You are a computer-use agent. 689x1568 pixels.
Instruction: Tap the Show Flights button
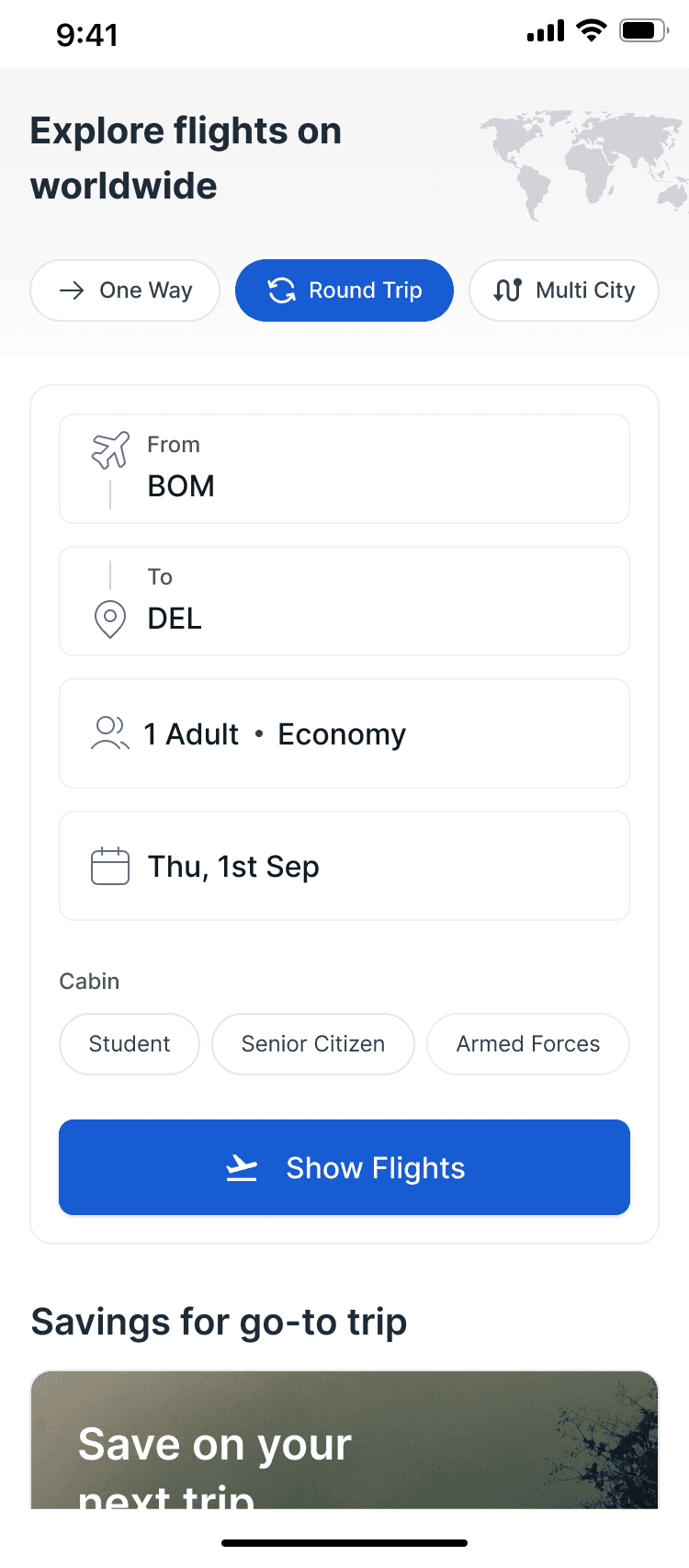coord(344,1167)
